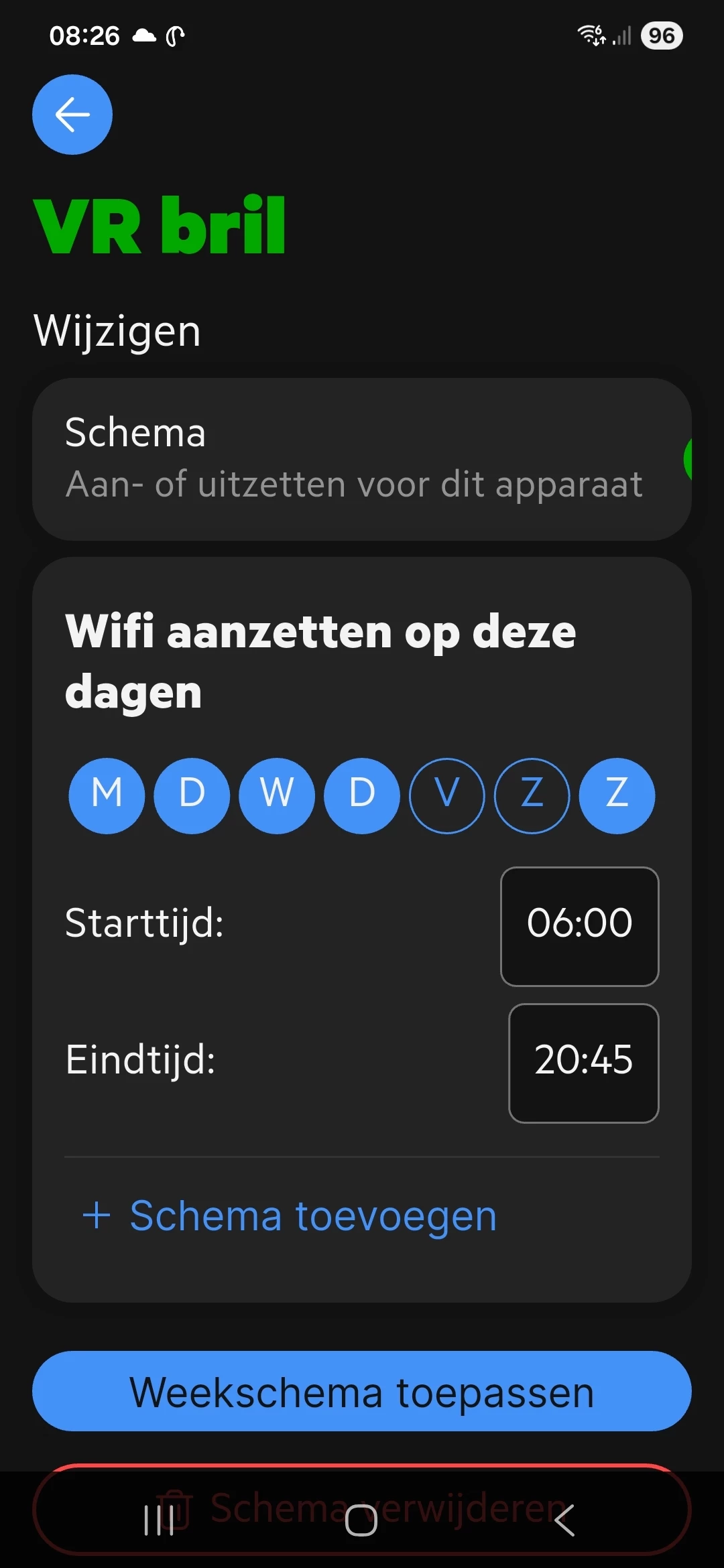The image size is (724, 1568).
Task: Deselect Sunday, the highlighted Z day chip
Action: (617, 795)
